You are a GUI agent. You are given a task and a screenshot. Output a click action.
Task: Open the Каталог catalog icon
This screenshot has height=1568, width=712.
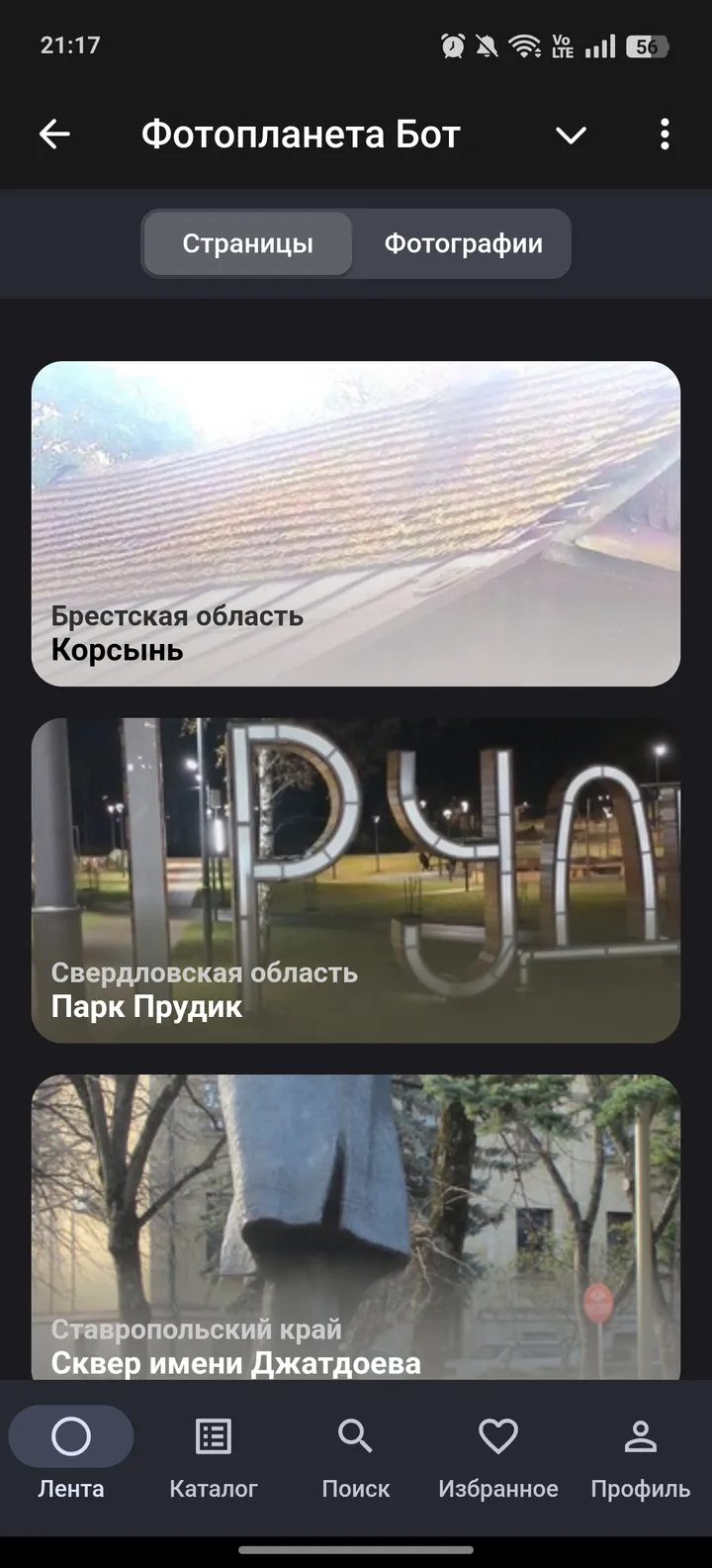point(213,1435)
